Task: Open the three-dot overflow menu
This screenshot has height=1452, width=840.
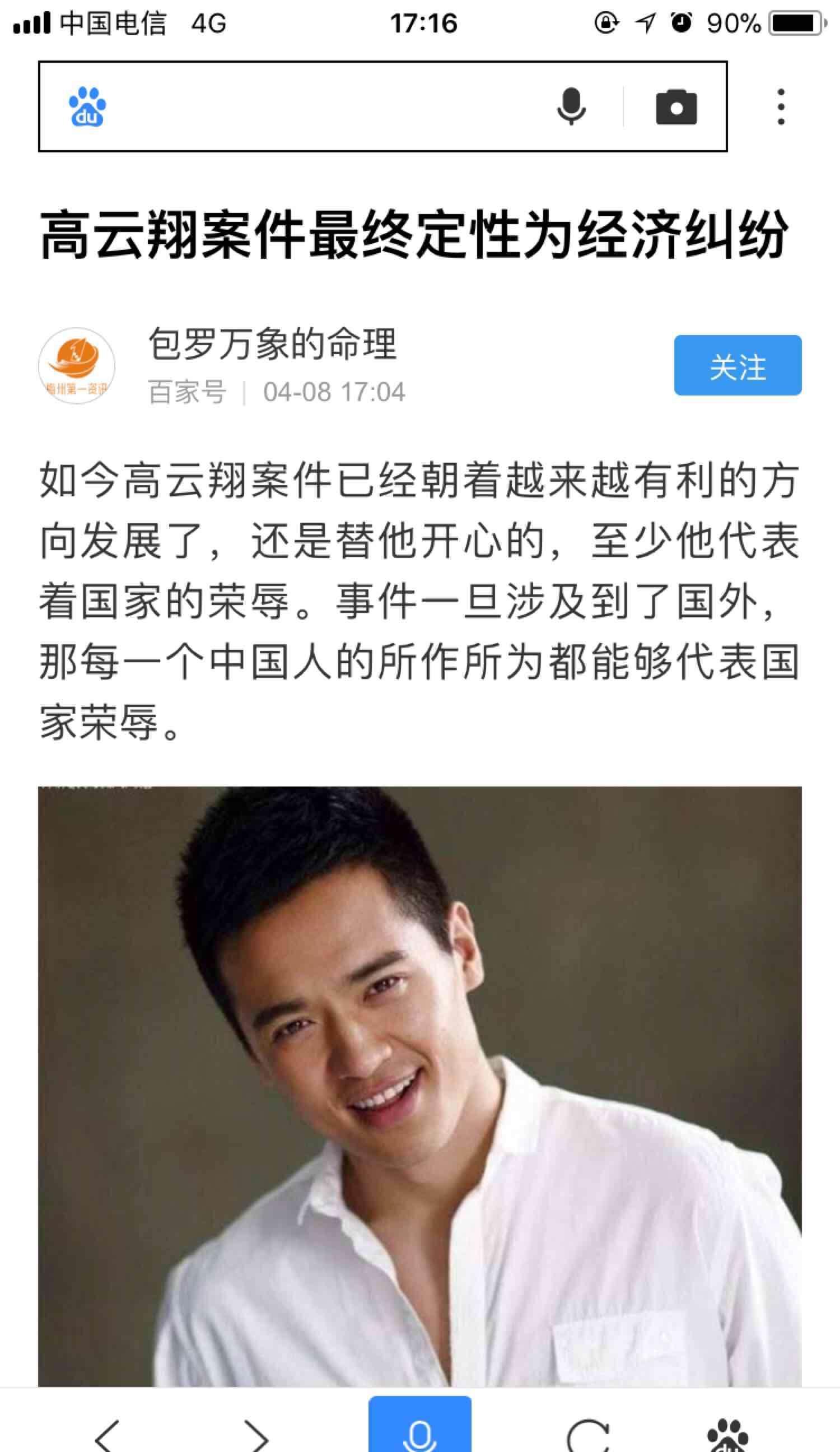Action: tap(781, 106)
